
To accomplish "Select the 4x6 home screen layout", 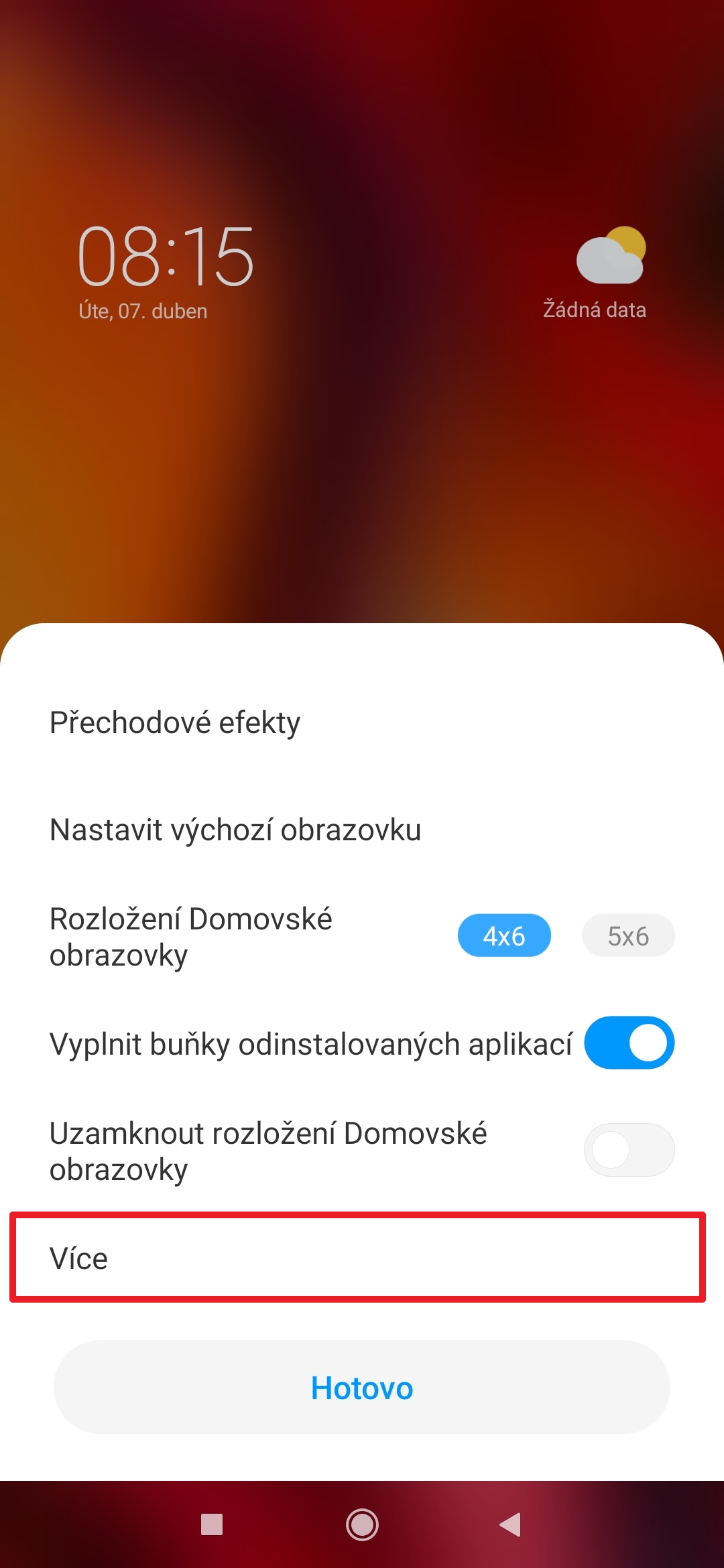I will pos(504,935).
